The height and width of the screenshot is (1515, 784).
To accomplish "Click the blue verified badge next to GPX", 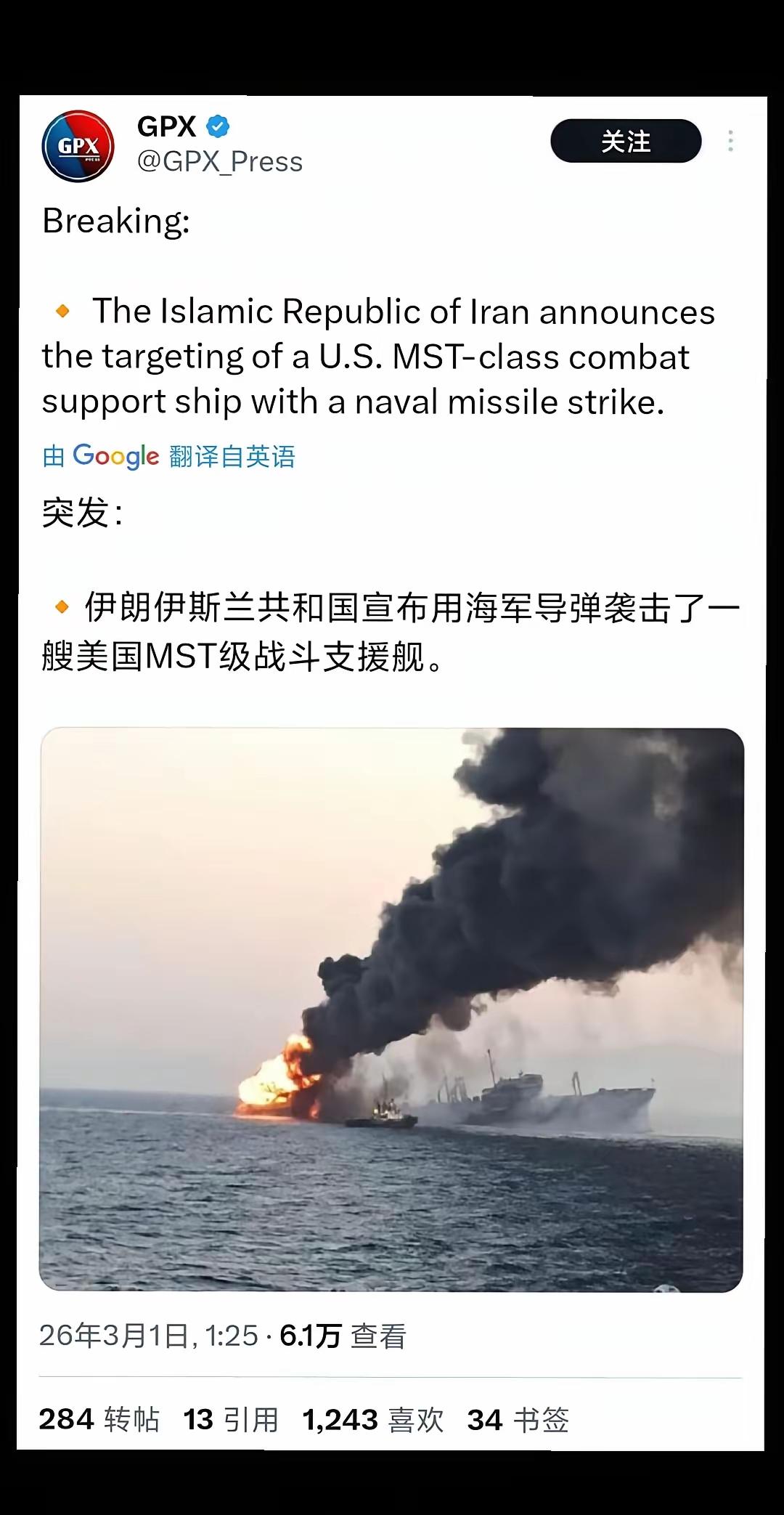I will coord(219,125).
